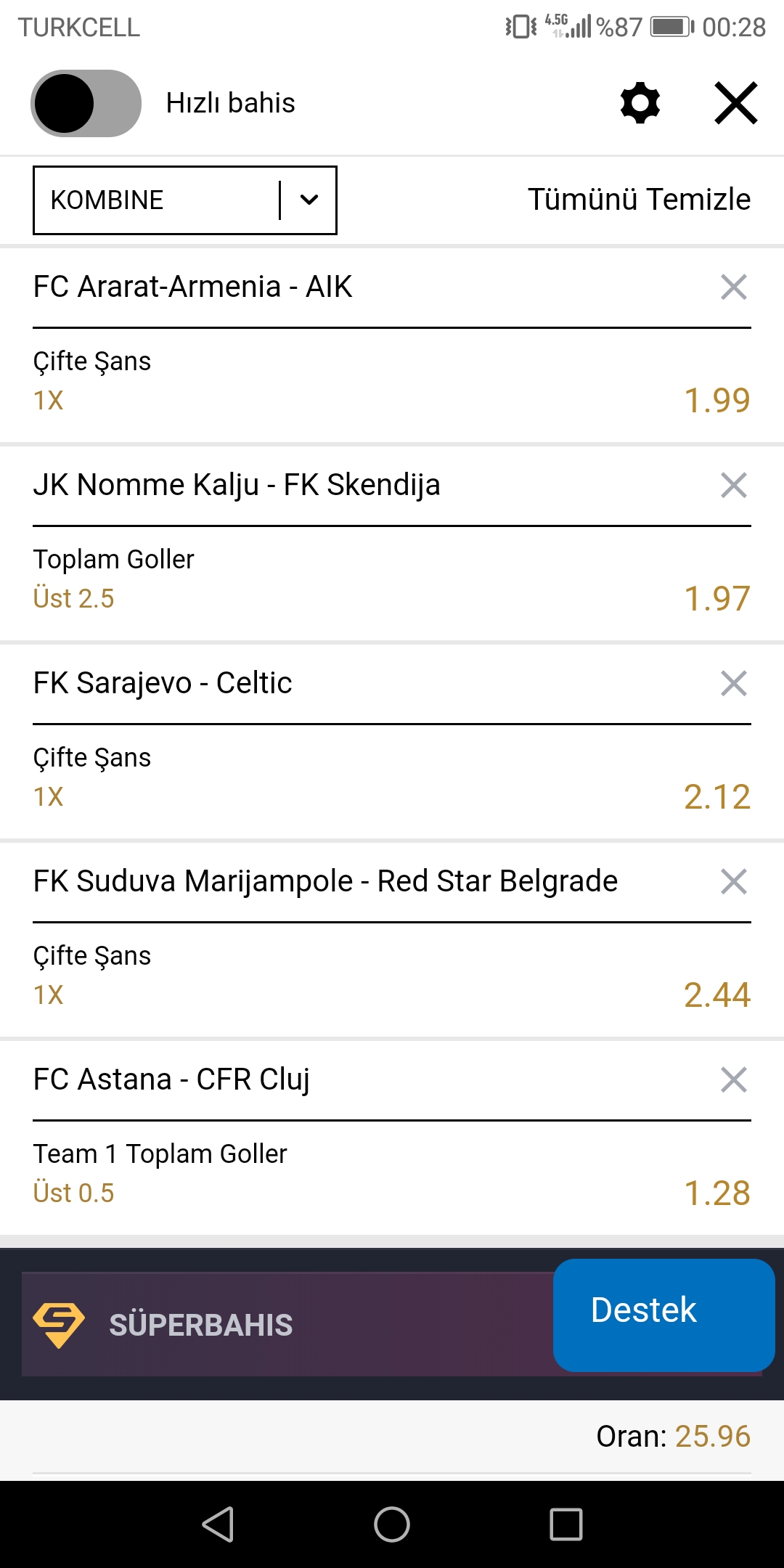Expand the KOMBINE bet type dropdown

point(185,200)
